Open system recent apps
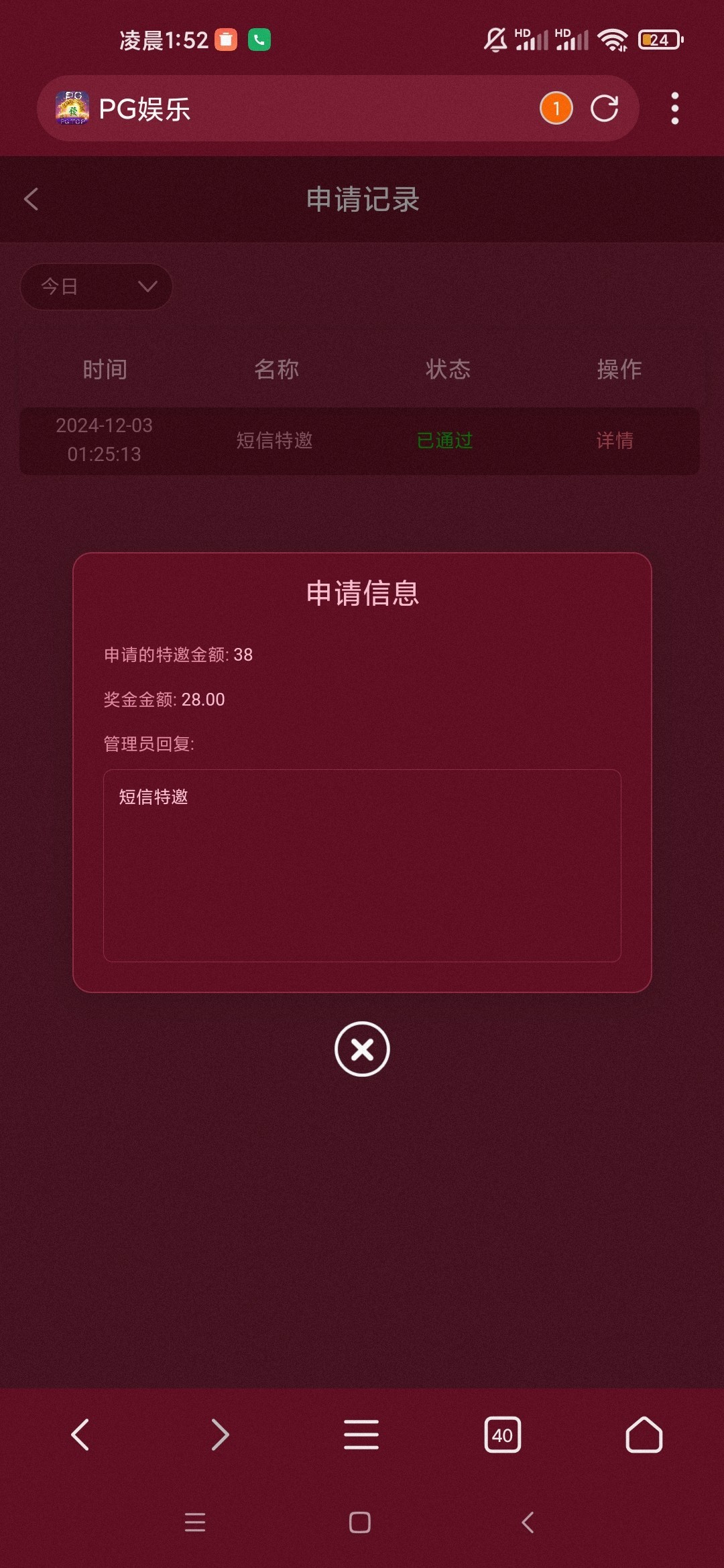 (195, 1522)
